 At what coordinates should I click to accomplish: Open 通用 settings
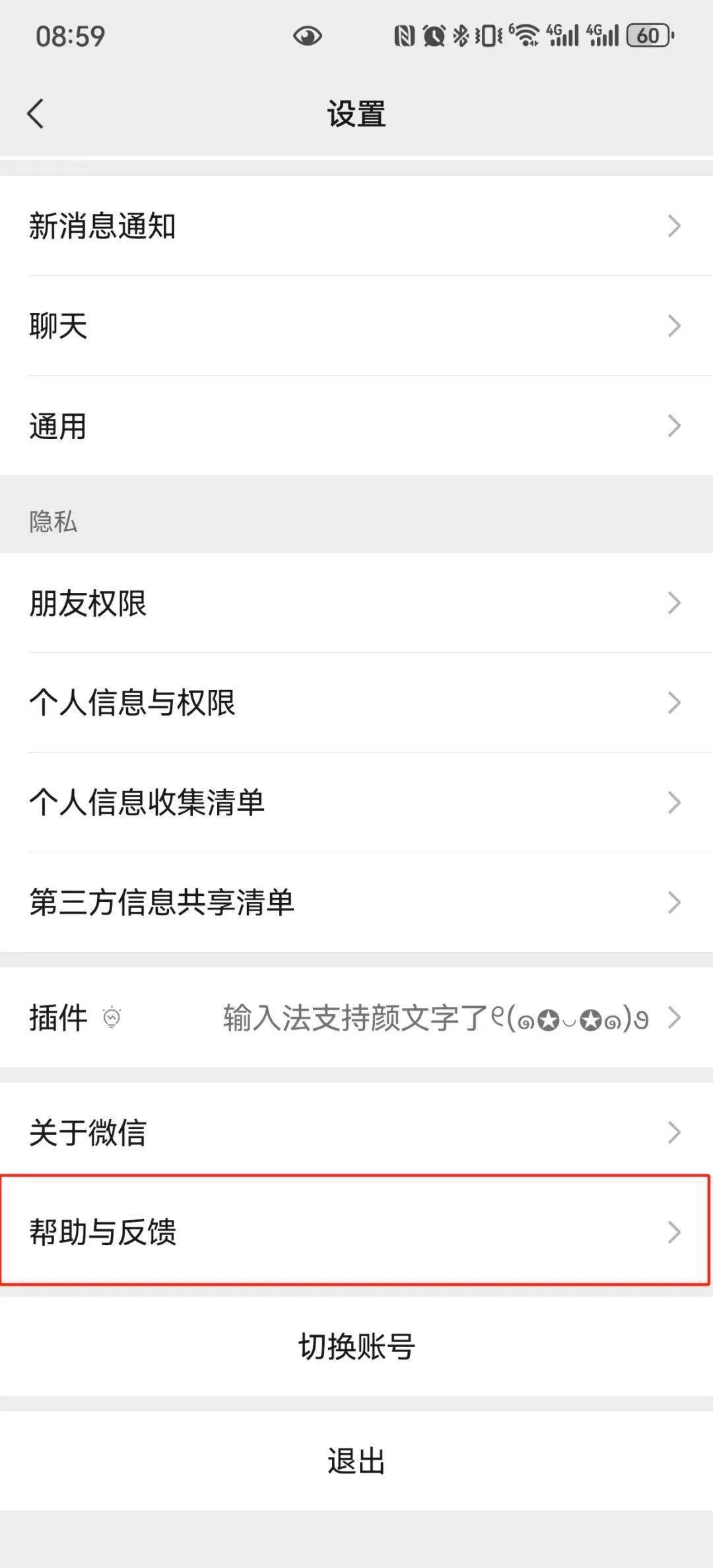(x=356, y=426)
